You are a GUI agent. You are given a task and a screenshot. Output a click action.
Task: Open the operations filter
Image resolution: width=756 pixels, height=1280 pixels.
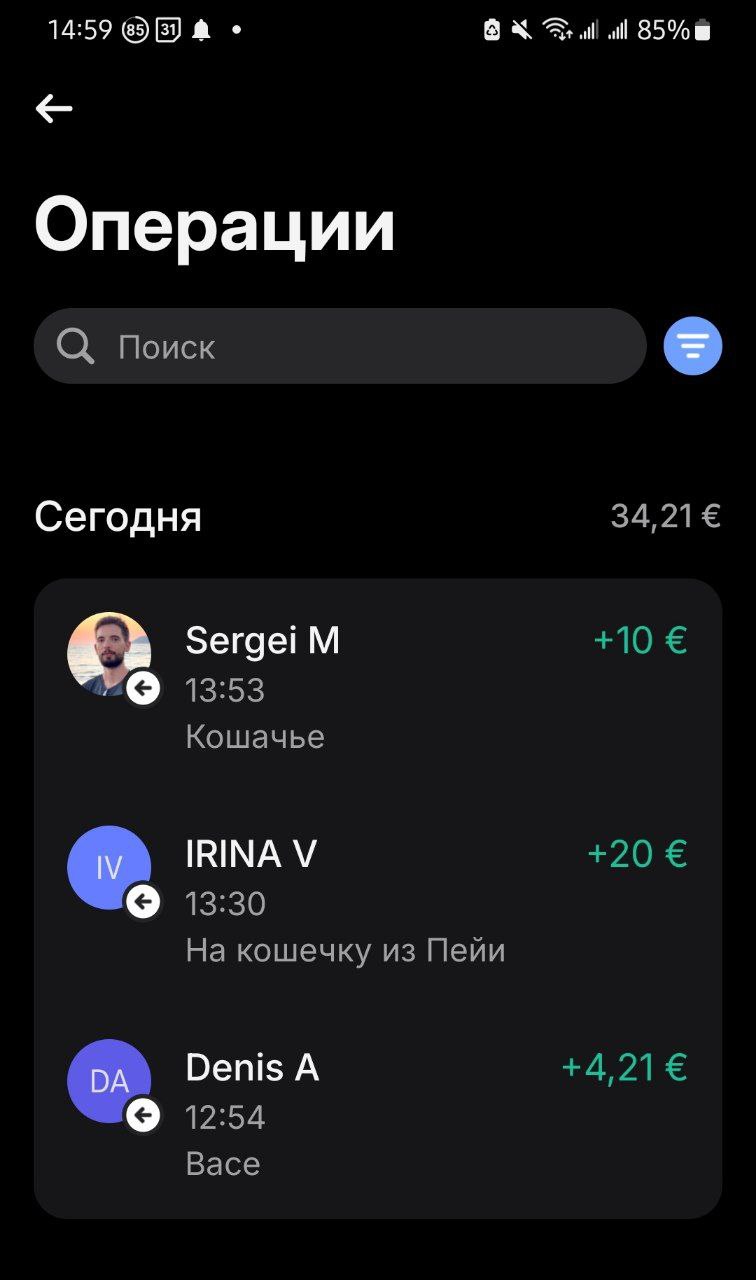coord(692,347)
